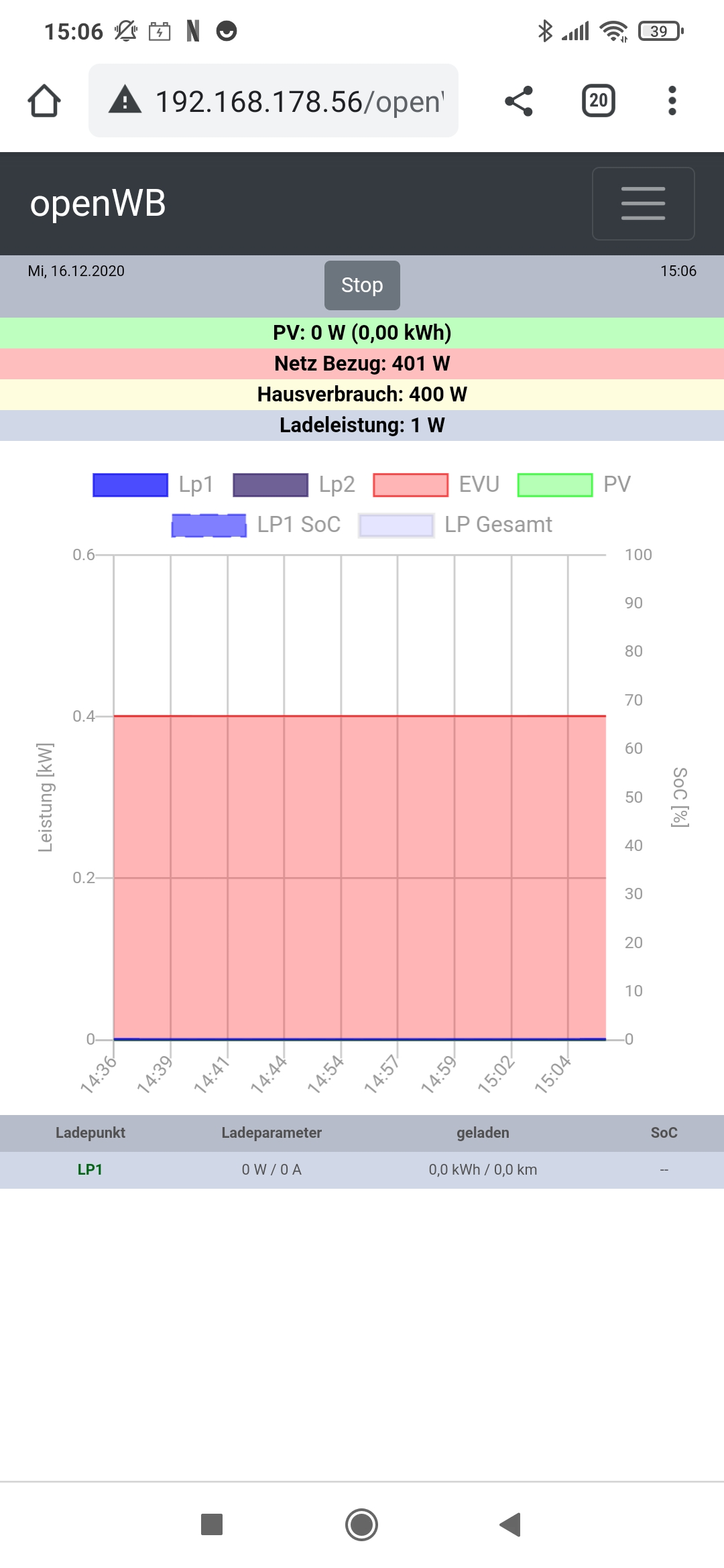Tap the Stop charging mode button
Viewport: 724px width, 1568px height.
point(362,285)
